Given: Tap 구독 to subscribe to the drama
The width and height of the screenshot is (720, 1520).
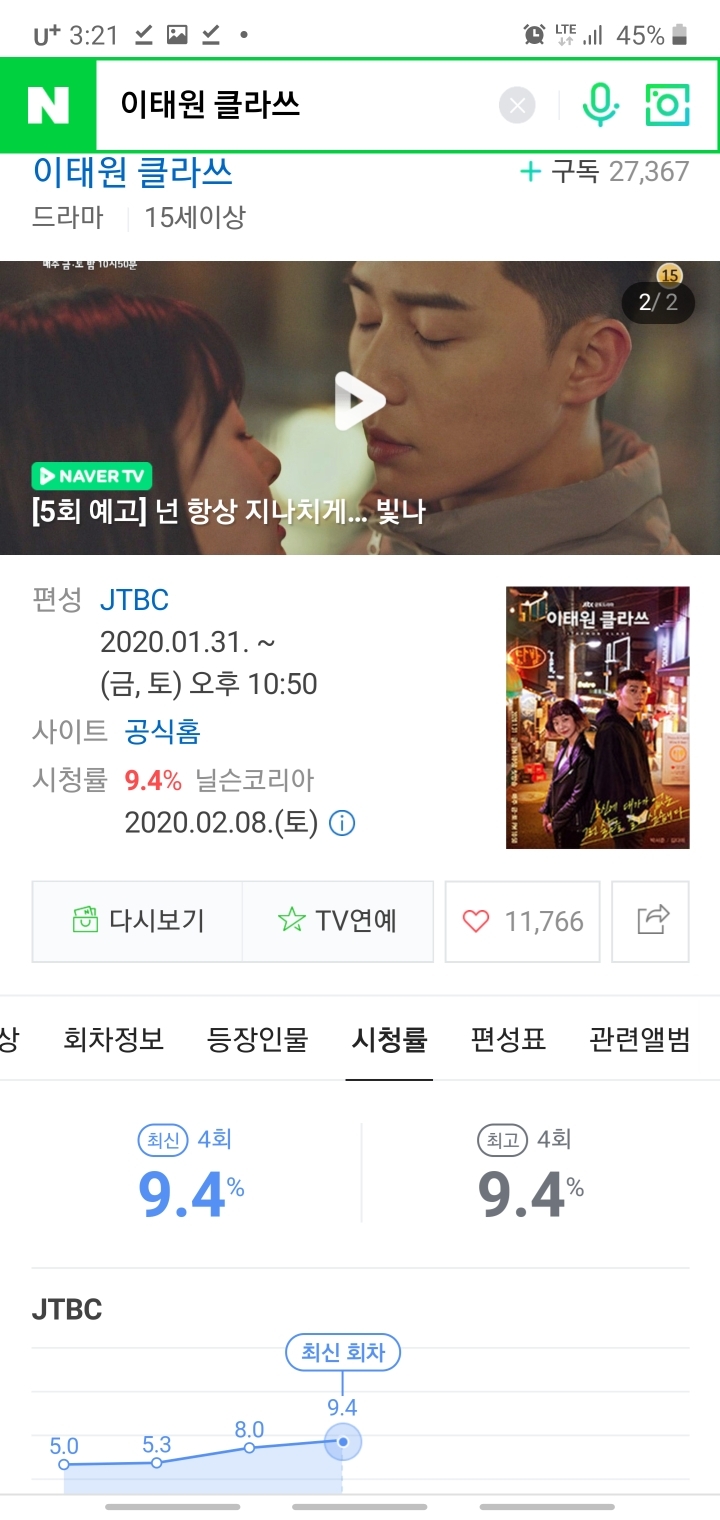Looking at the screenshot, I should 576,171.
